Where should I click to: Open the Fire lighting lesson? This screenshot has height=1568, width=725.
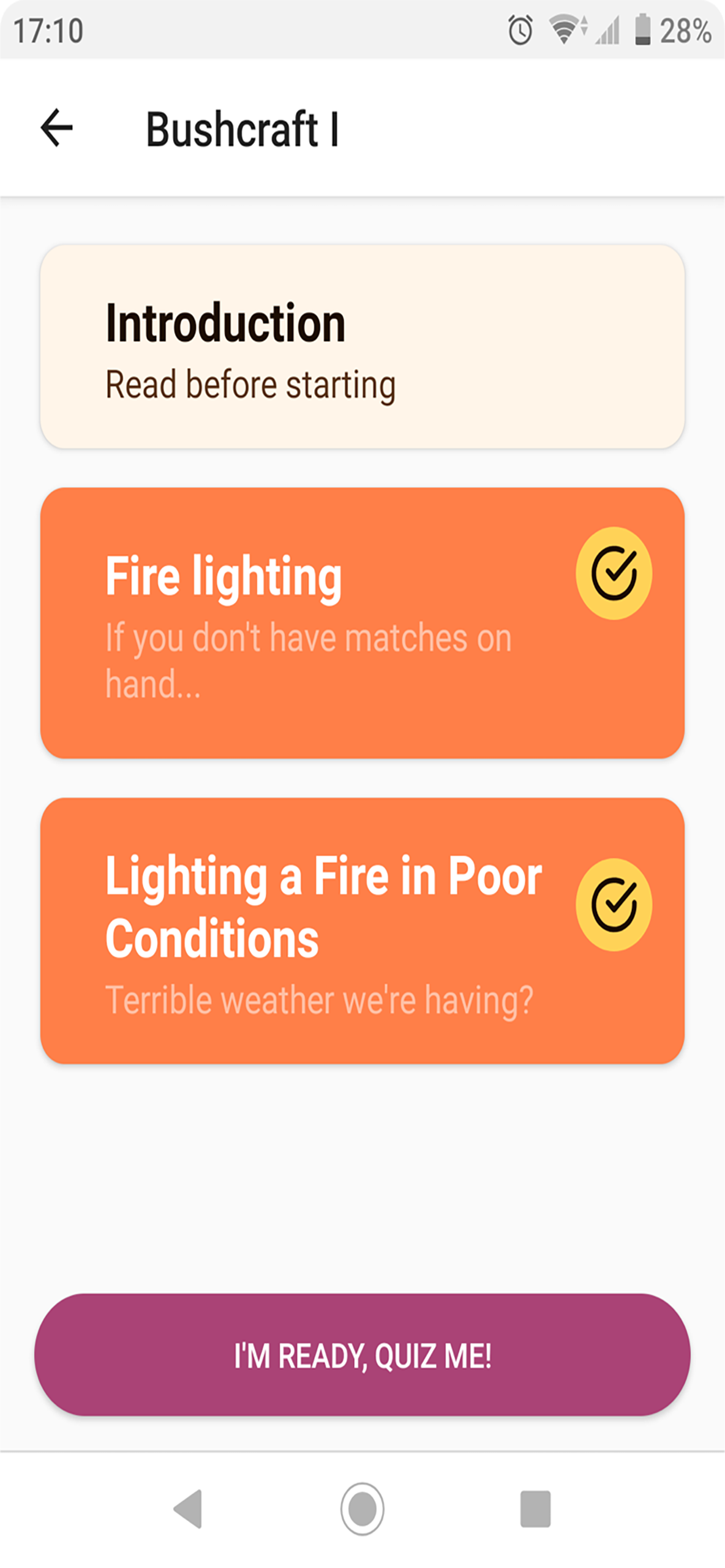362,622
